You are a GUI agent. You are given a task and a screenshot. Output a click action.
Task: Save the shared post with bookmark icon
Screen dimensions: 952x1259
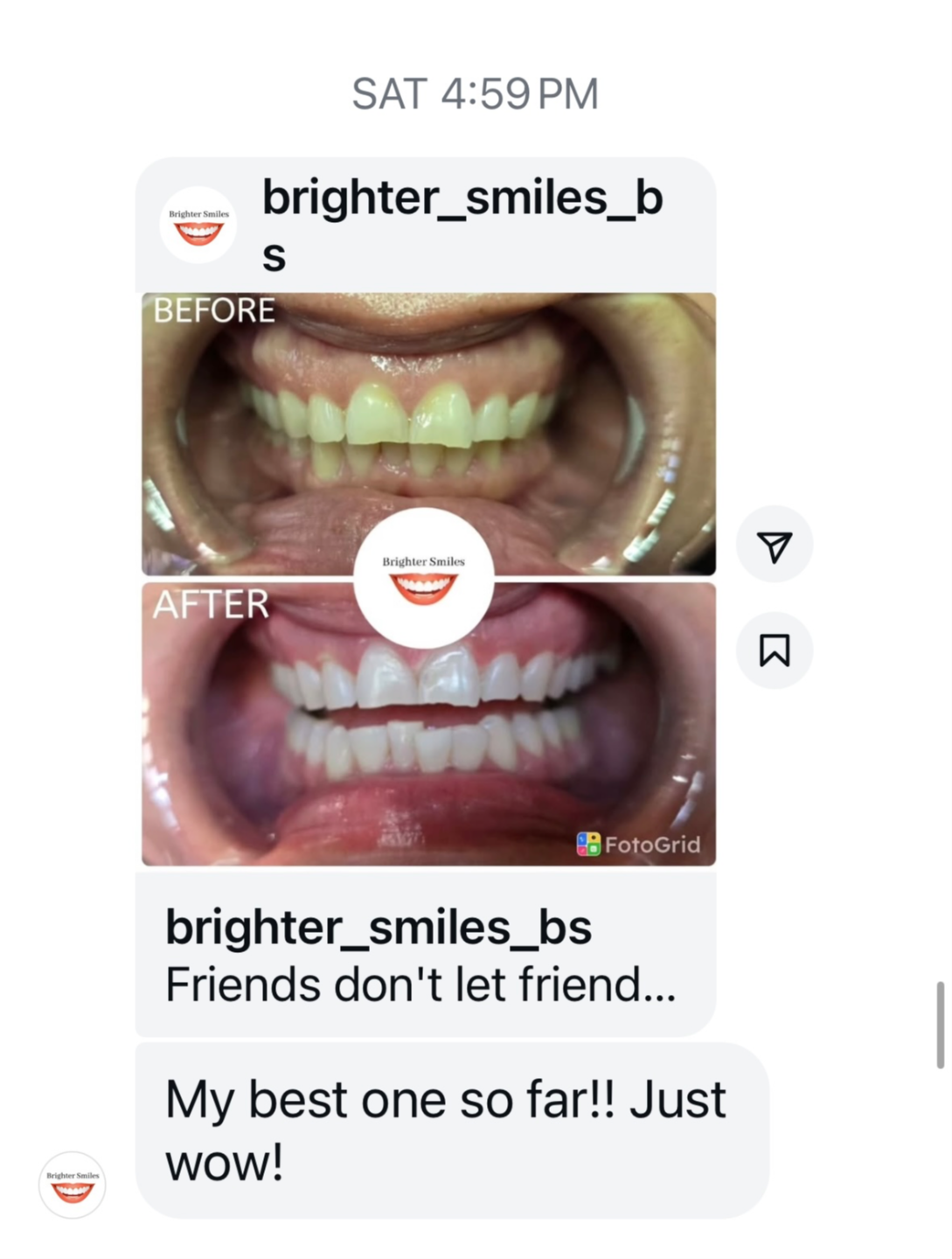(775, 650)
